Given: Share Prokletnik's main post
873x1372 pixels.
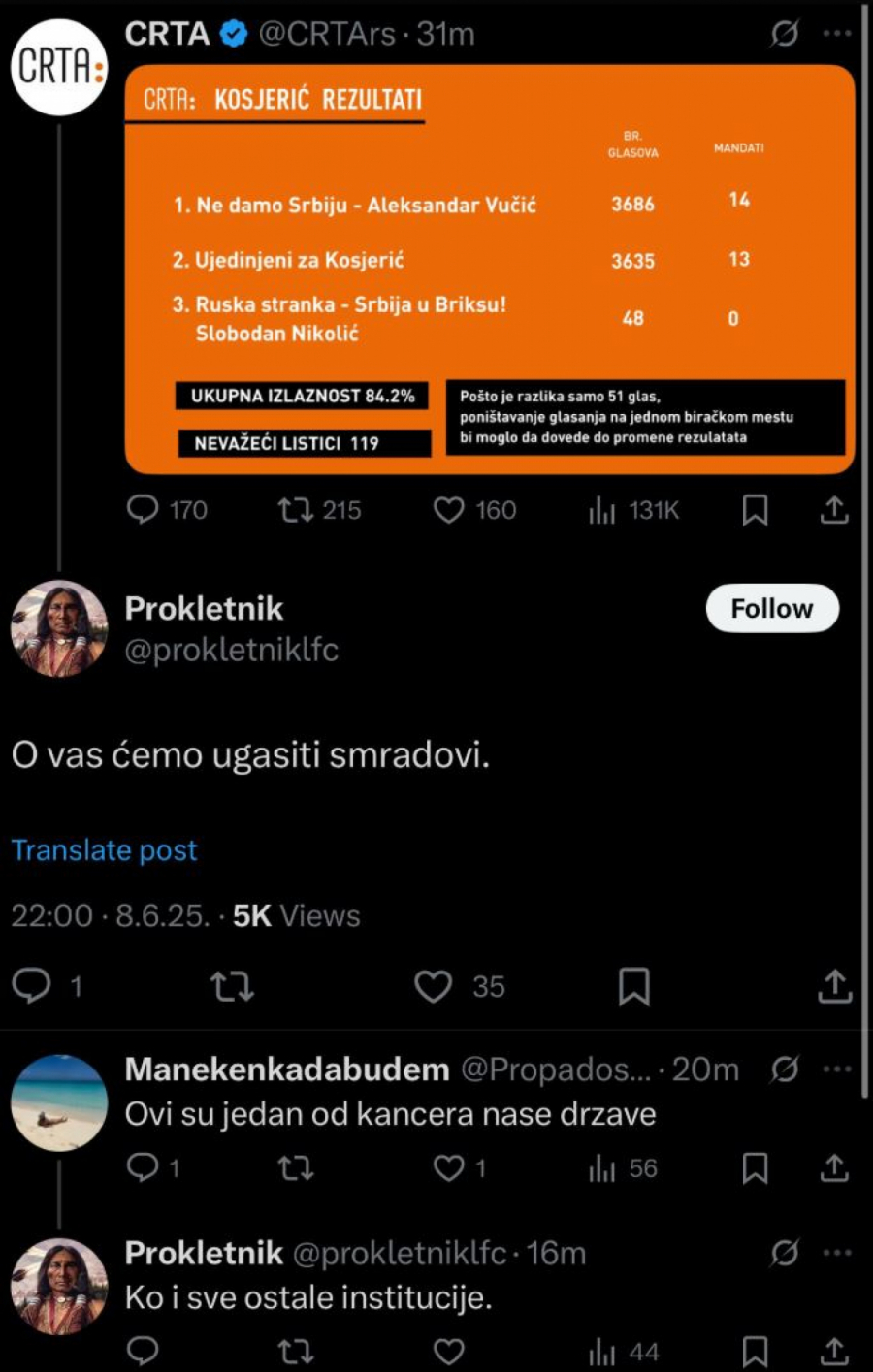Looking at the screenshot, I should click(x=834, y=986).
